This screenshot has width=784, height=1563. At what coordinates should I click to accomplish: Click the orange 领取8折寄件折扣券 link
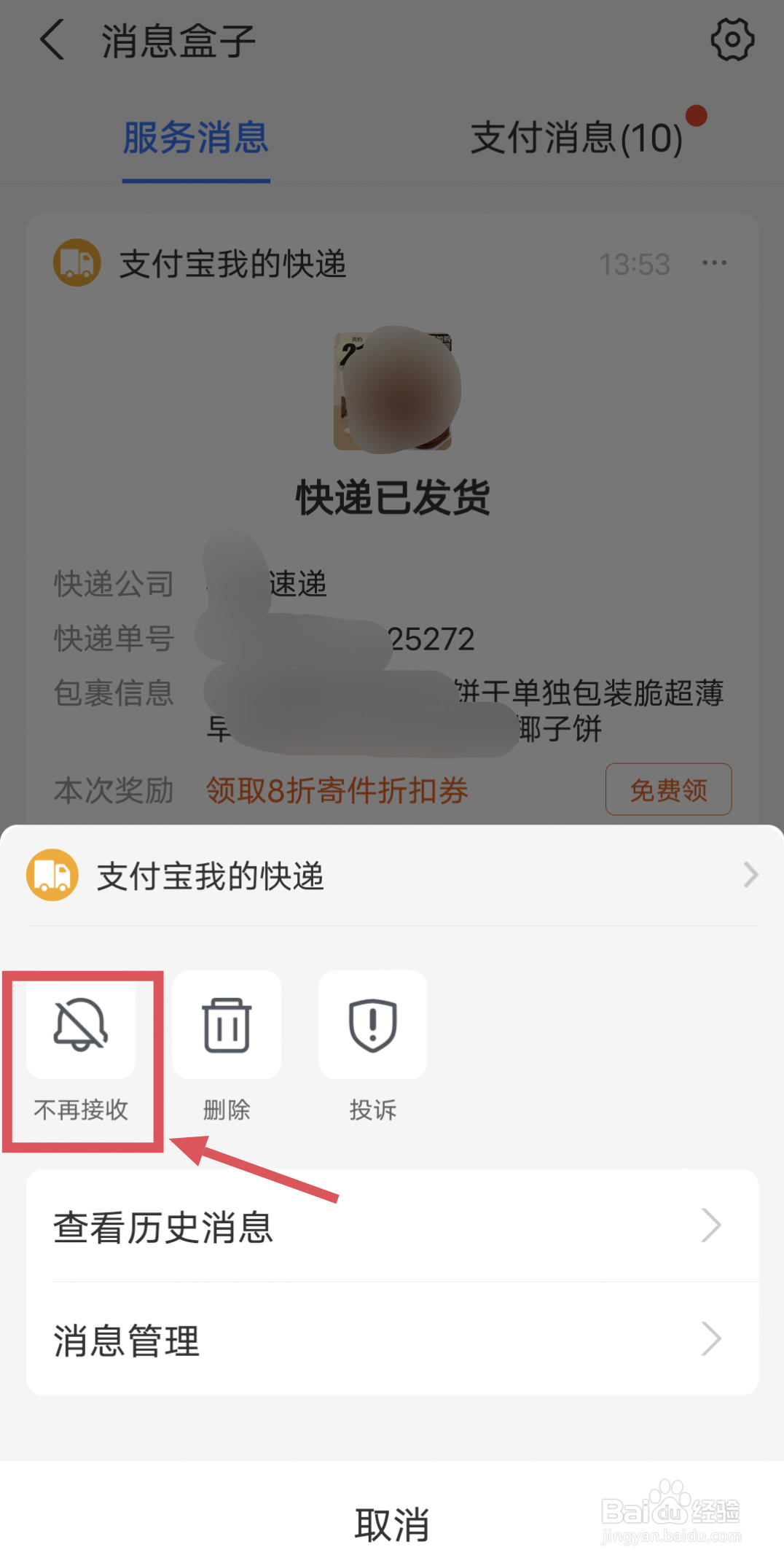pyautogui.click(x=336, y=791)
